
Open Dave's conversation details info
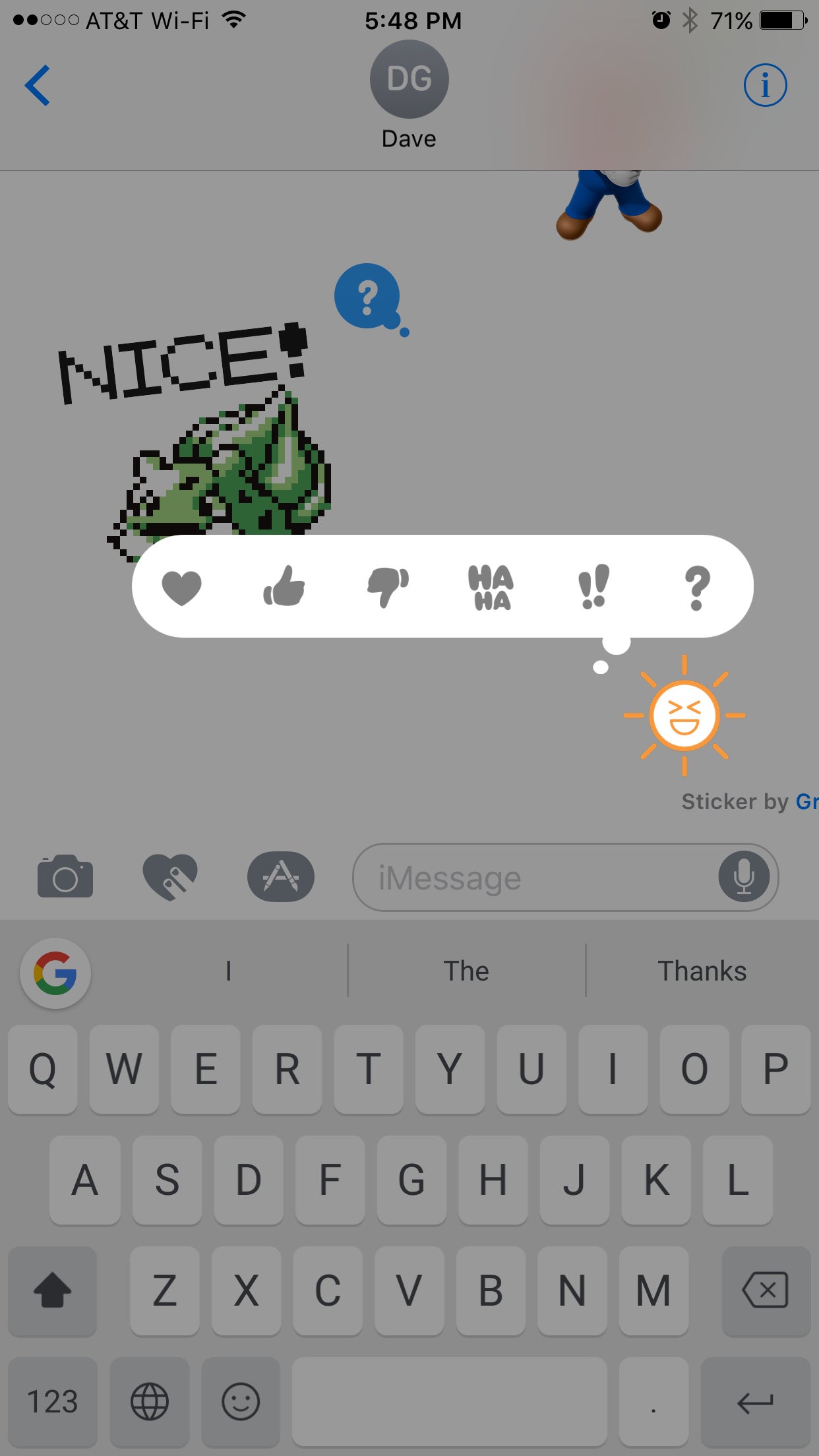[x=765, y=85]
